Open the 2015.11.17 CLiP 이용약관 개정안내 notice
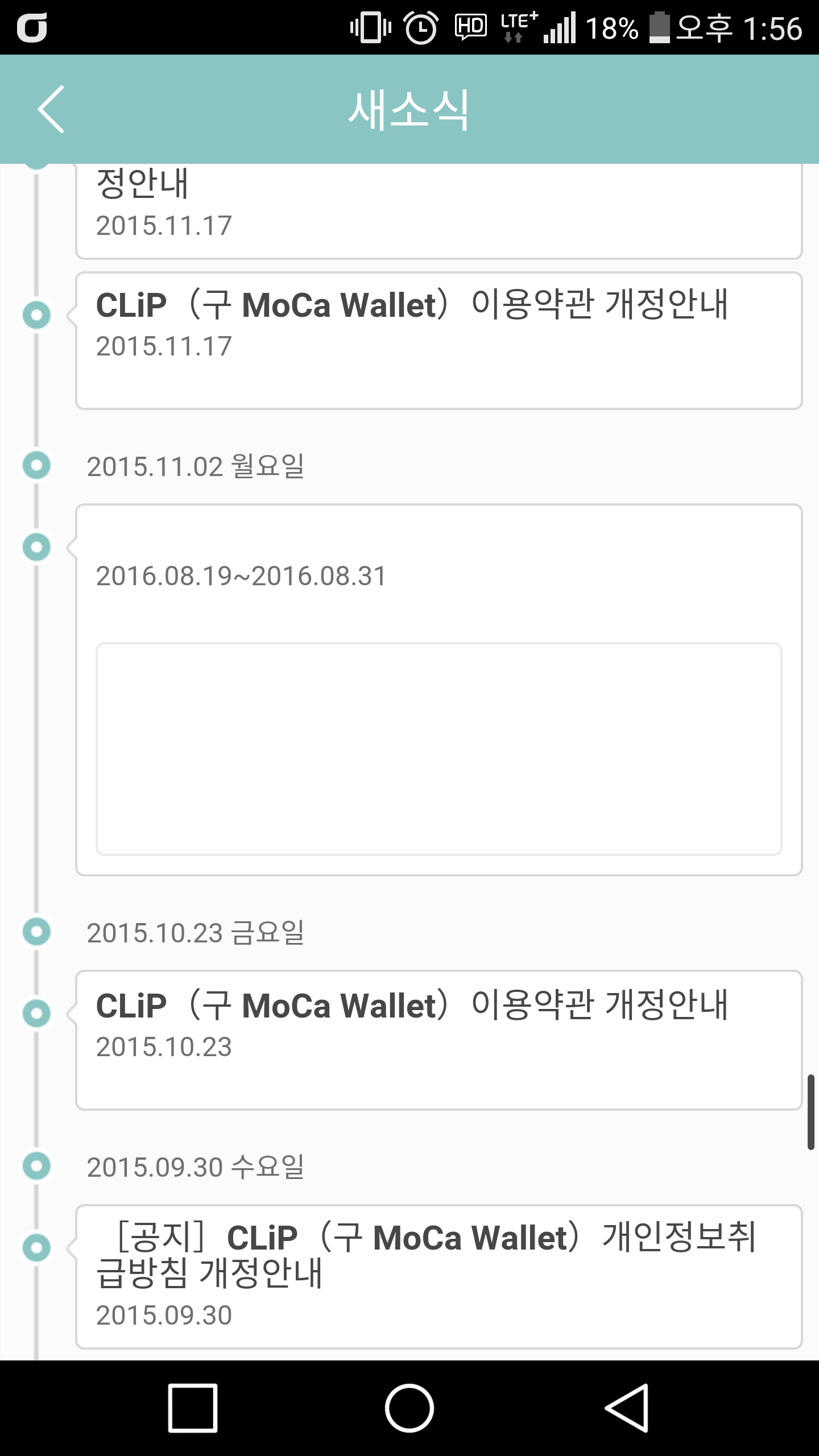Viewport: 819px width, 1456px height. pos(438,340)
